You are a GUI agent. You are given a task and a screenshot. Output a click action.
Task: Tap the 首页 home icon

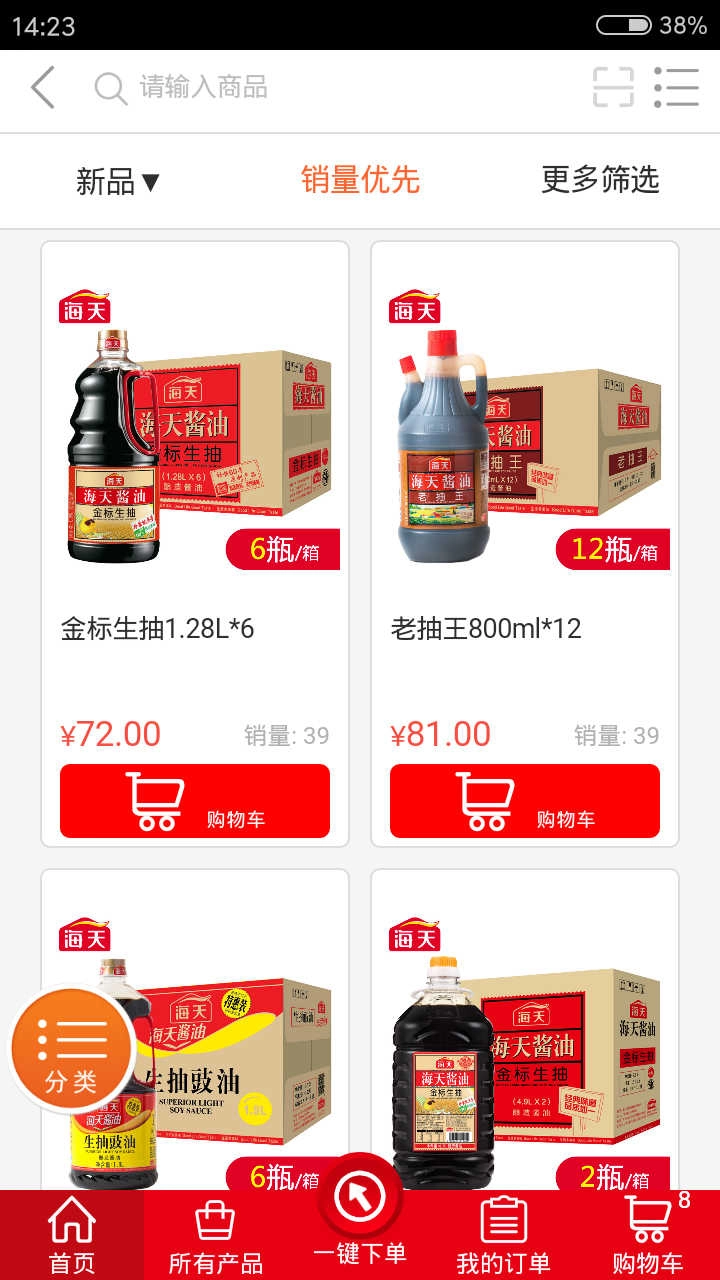pyautogui.click(x=72, y=1222)
